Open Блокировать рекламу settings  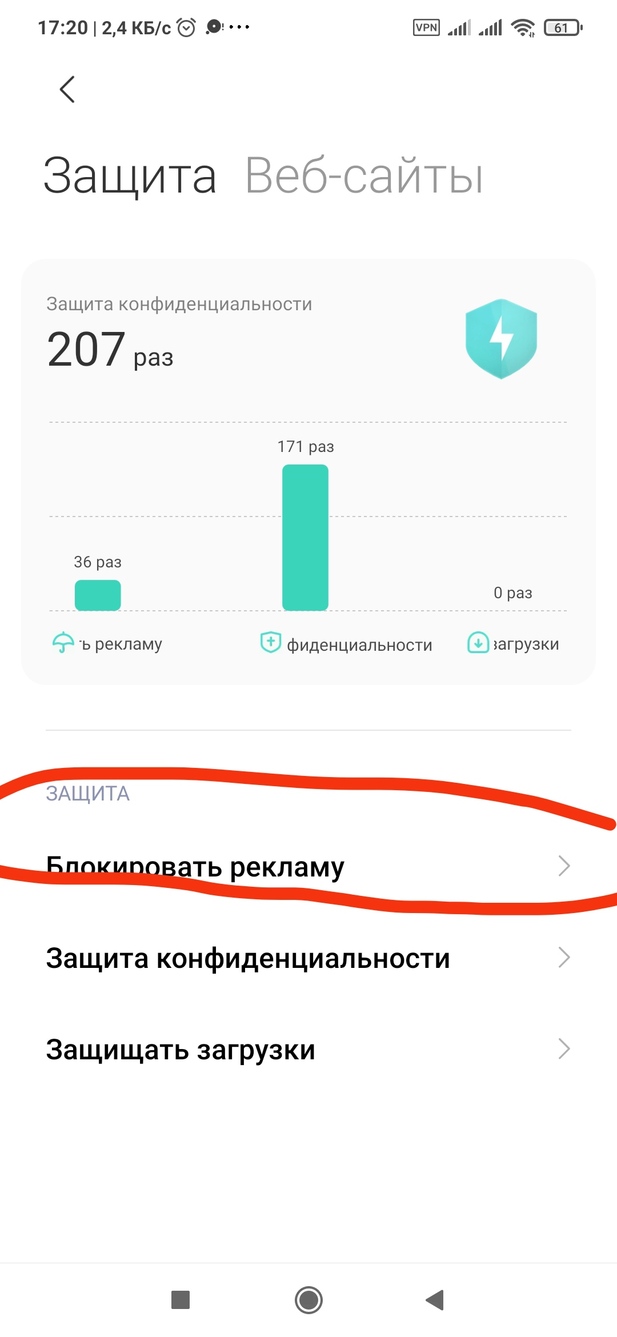pyautogui.click(x=308, y=867)
